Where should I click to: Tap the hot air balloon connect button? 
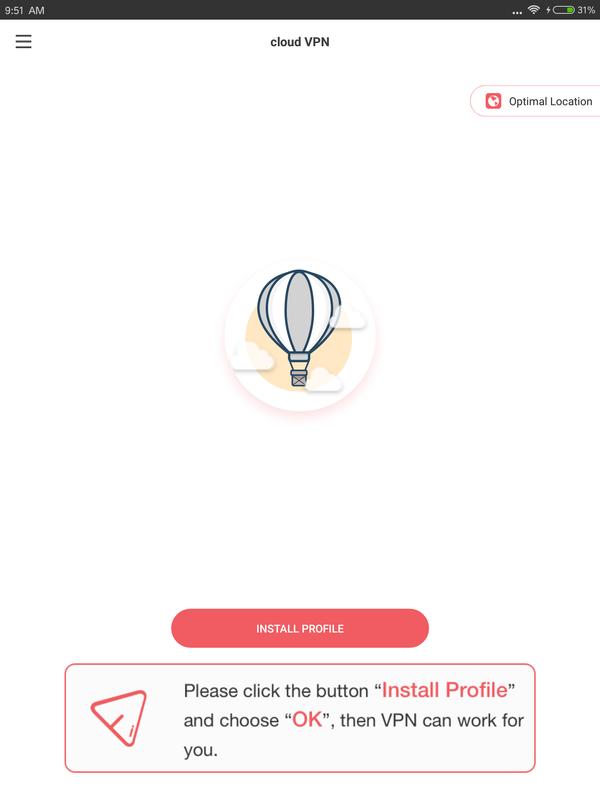coord(300,335)
